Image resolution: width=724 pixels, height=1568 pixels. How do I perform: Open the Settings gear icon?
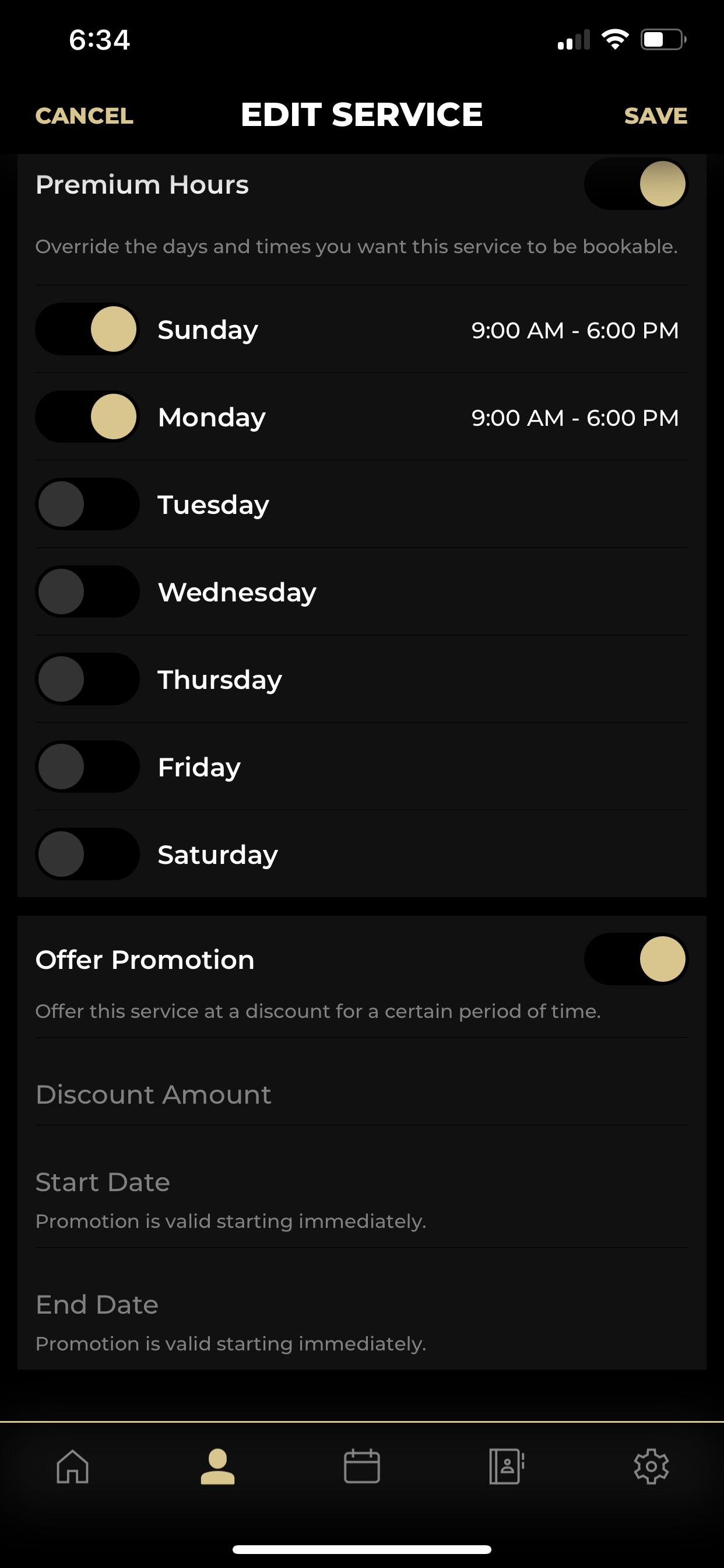click(x=652, y=1465)
